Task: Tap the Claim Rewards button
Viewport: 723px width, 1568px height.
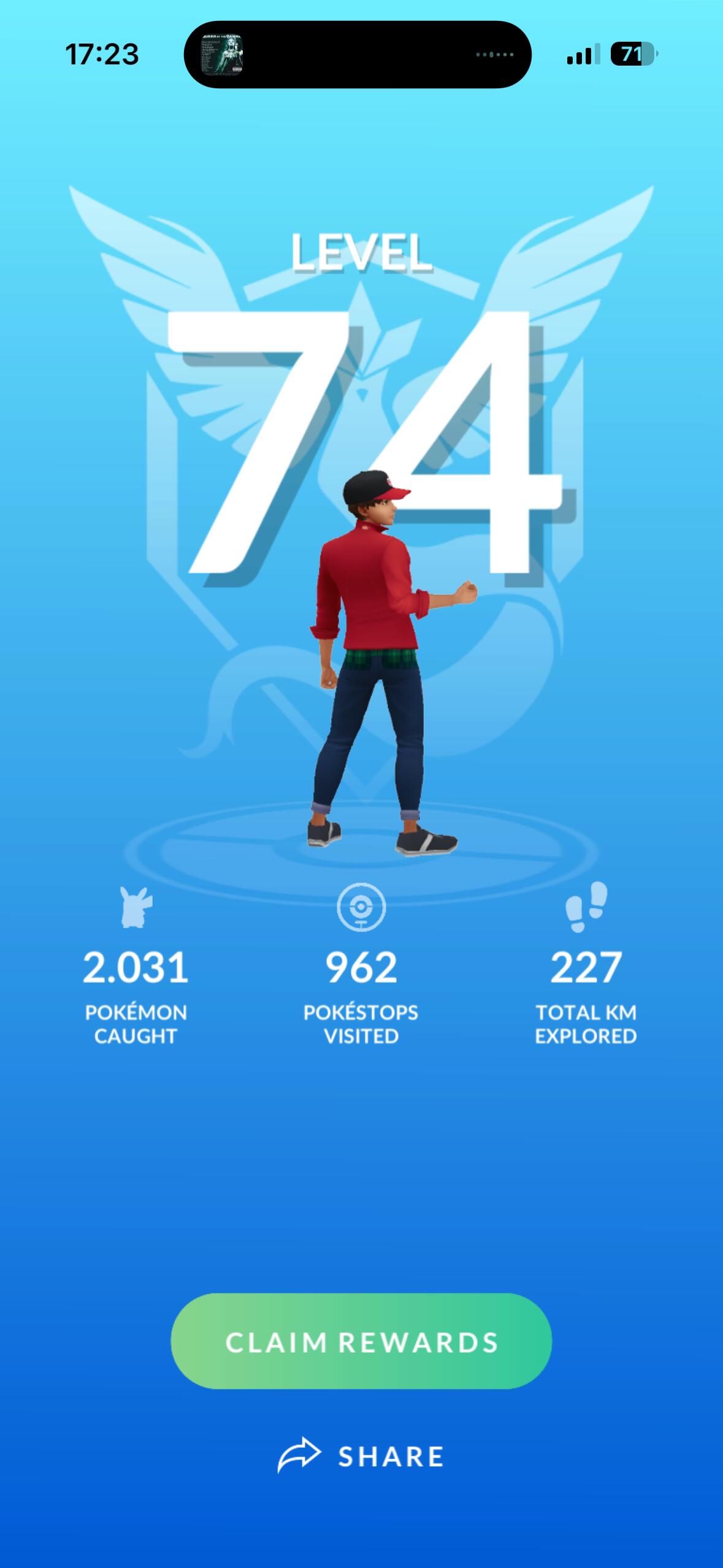Action: tap(361, 1342)
